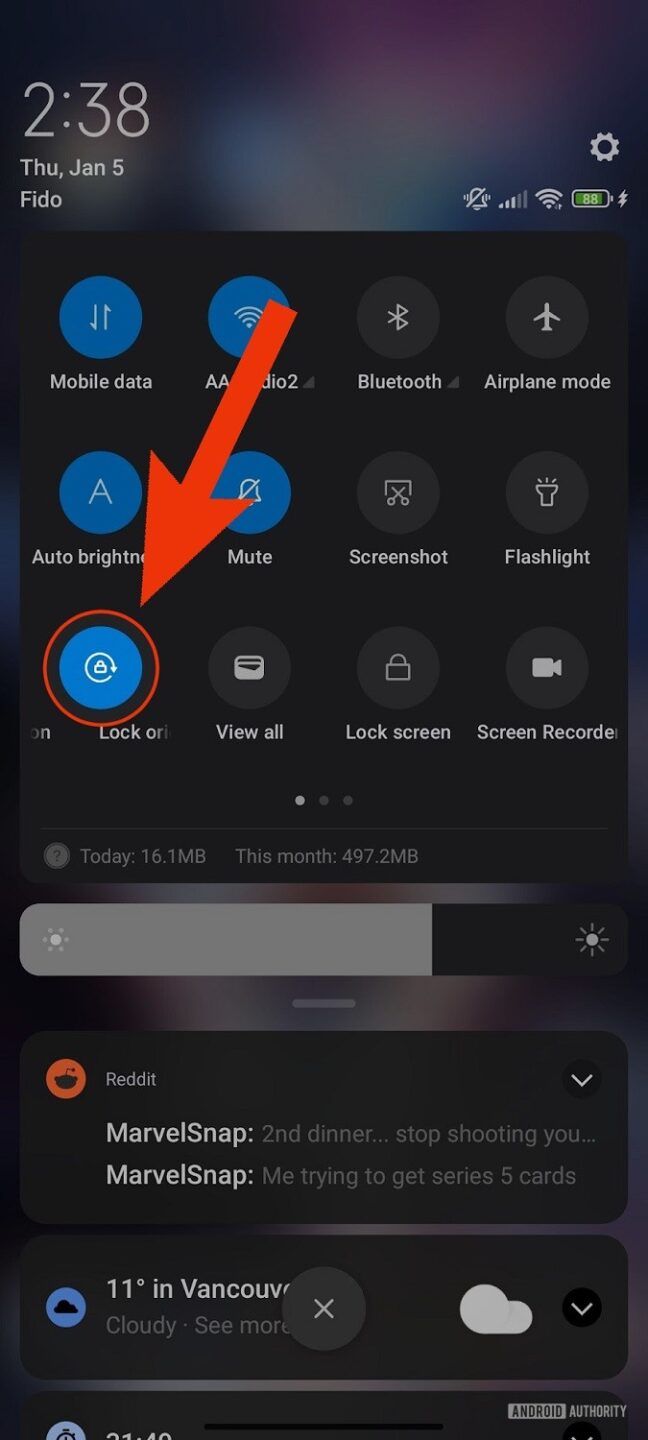Turn on the Flashlight
Image resolution: width=648 pixels, height=1440 pixels.
click(547, 493)
